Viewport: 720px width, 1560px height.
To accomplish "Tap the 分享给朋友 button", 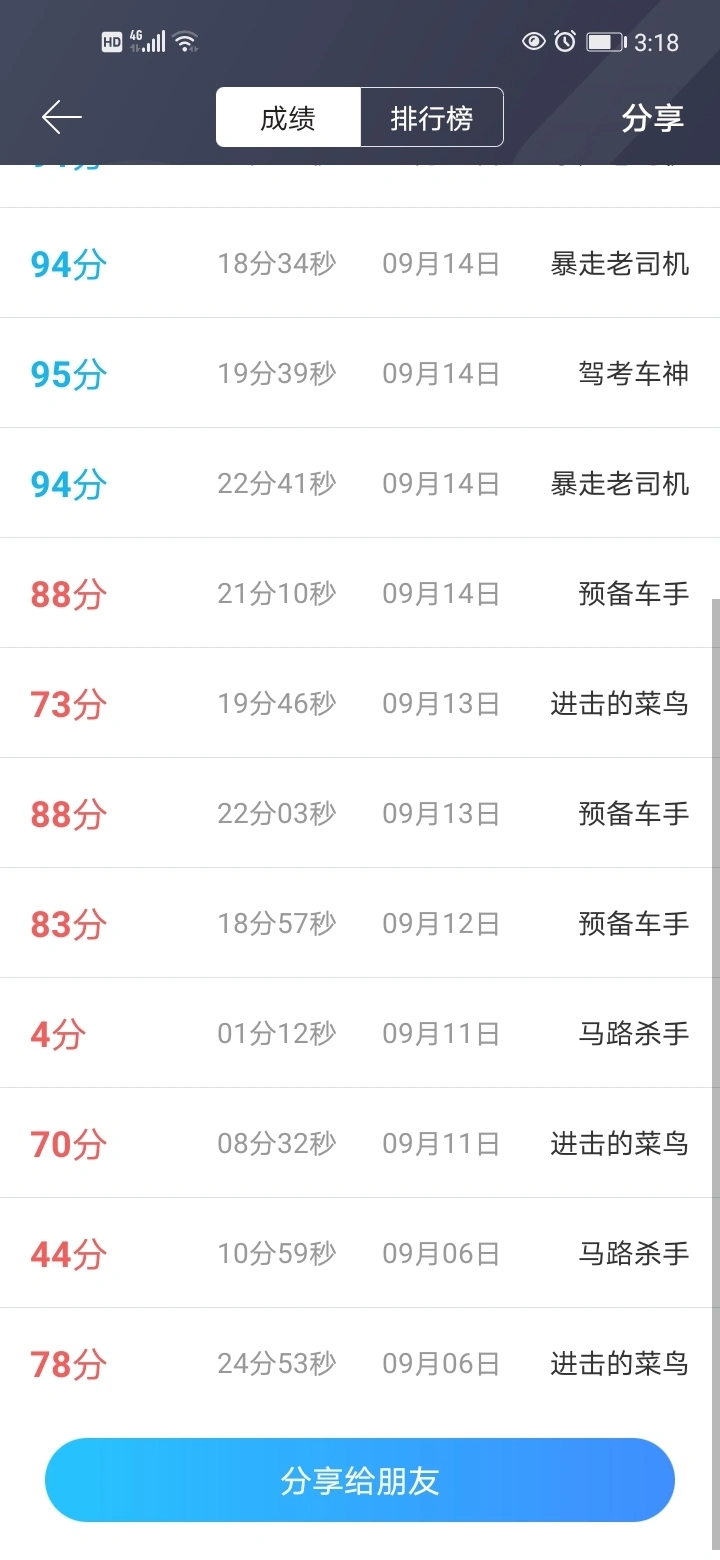I will [360, 1480].
